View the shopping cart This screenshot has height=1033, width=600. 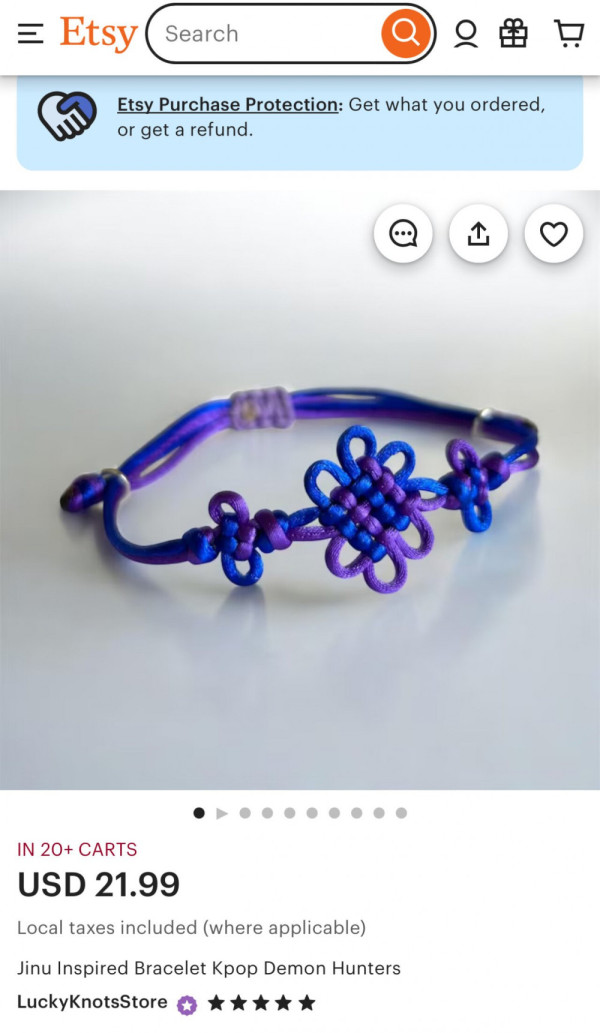(569, 34)
